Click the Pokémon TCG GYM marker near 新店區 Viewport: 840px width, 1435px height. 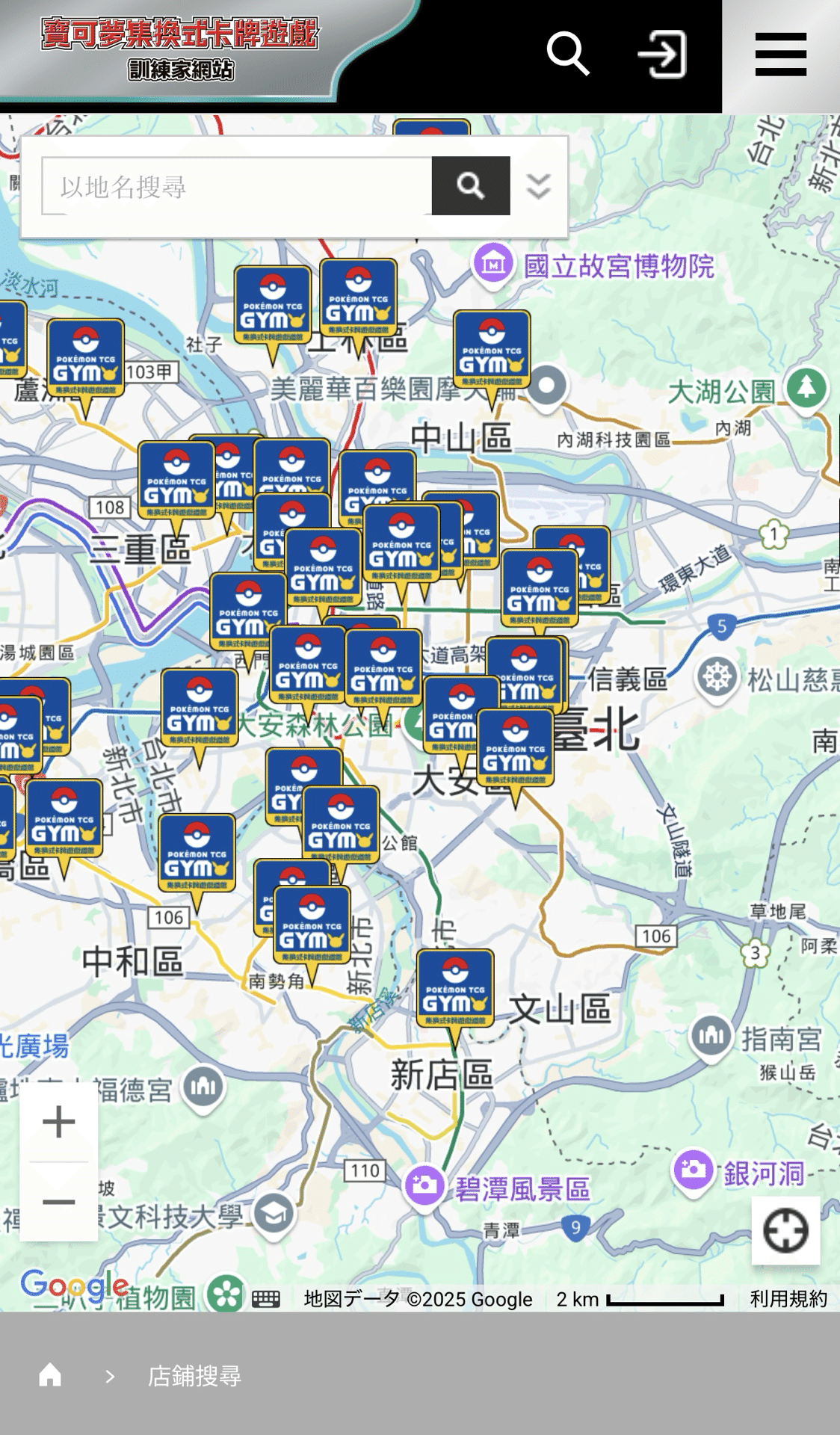(455, 988)
